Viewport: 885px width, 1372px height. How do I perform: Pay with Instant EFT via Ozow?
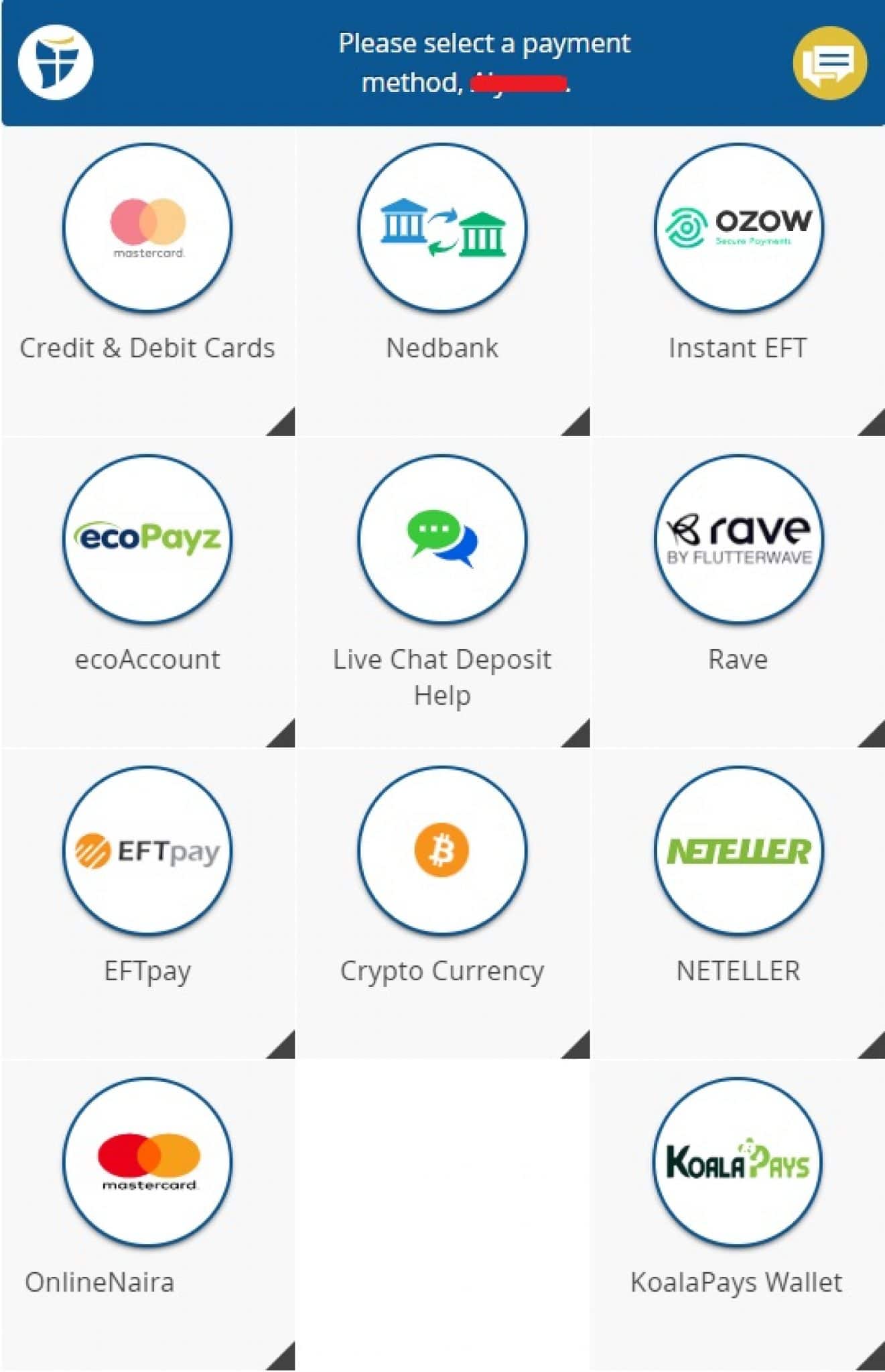(738, 228)
